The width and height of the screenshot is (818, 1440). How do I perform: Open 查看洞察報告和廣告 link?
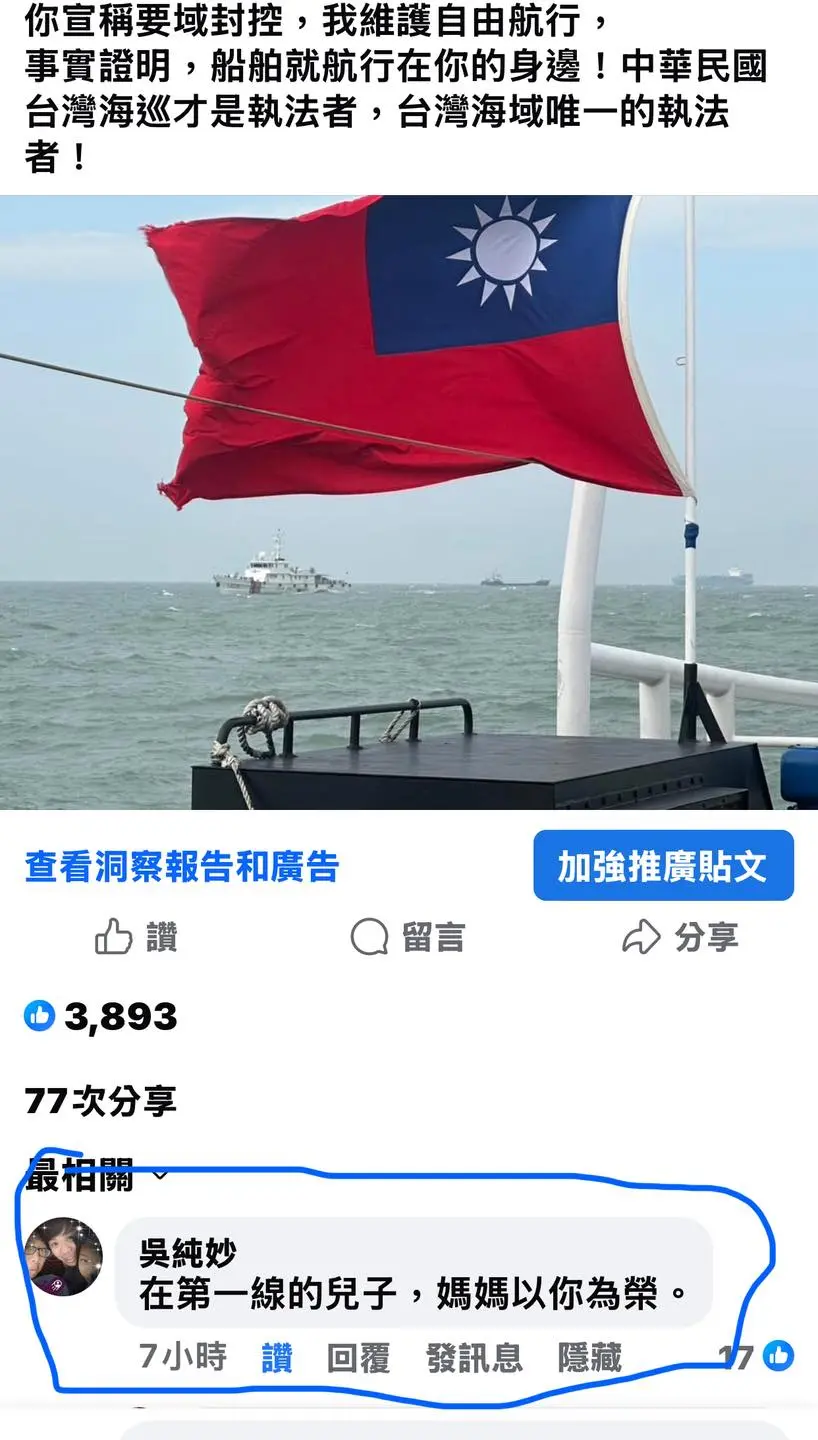(182, 866)
